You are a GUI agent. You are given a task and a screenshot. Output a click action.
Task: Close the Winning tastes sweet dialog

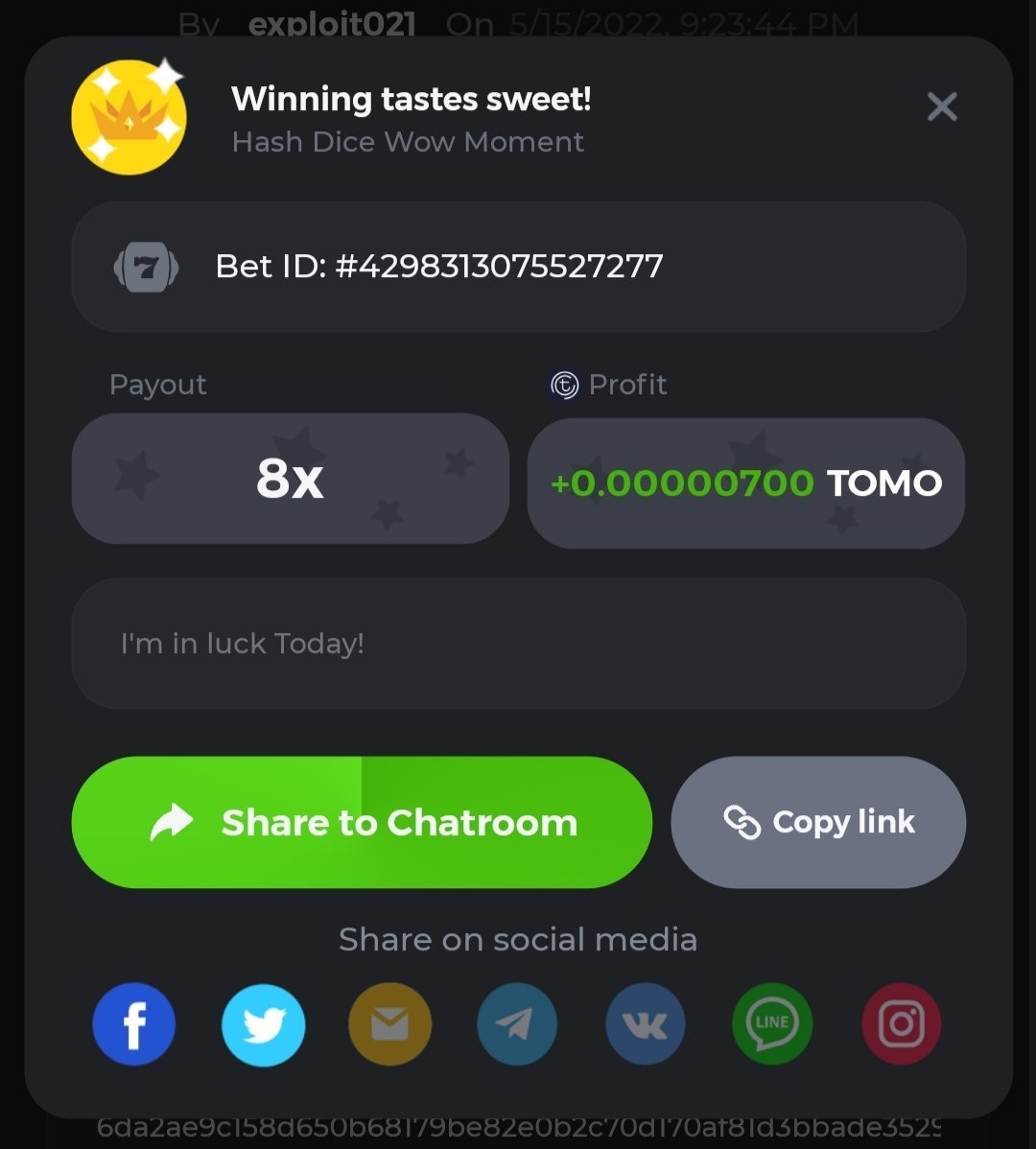(x=942, y=106)
